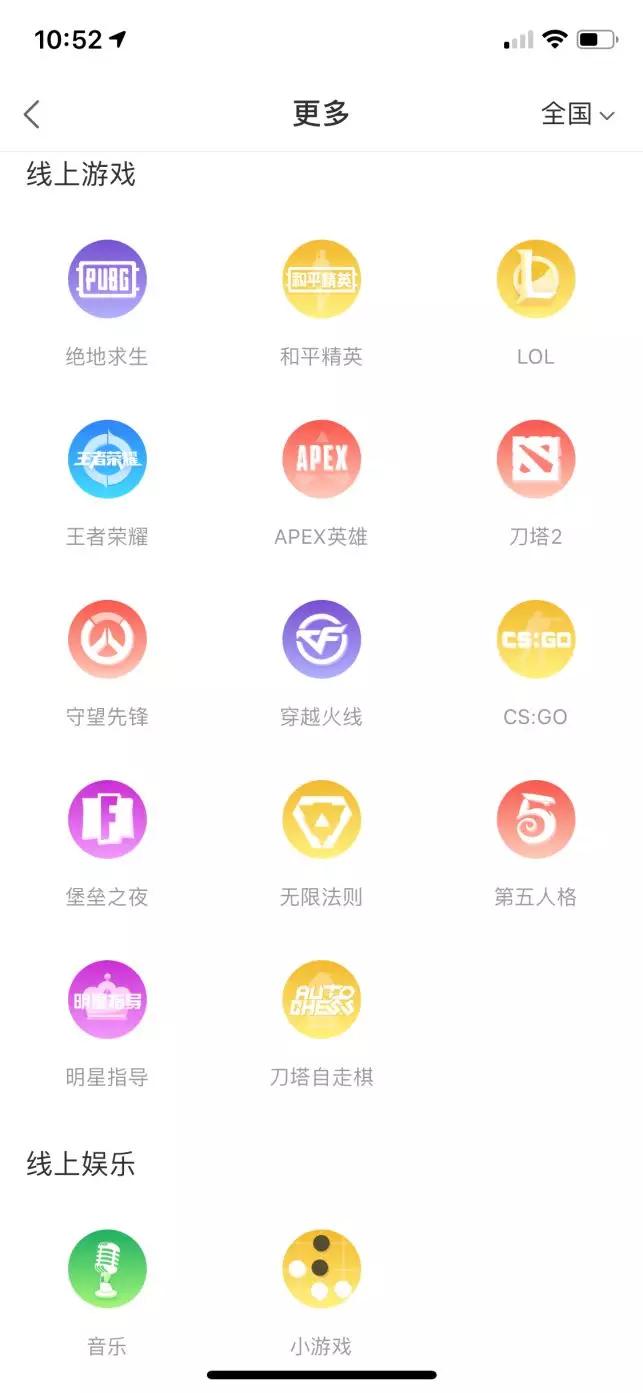
Task: Choose 王者荣耀 from online games
Action: 107,459
